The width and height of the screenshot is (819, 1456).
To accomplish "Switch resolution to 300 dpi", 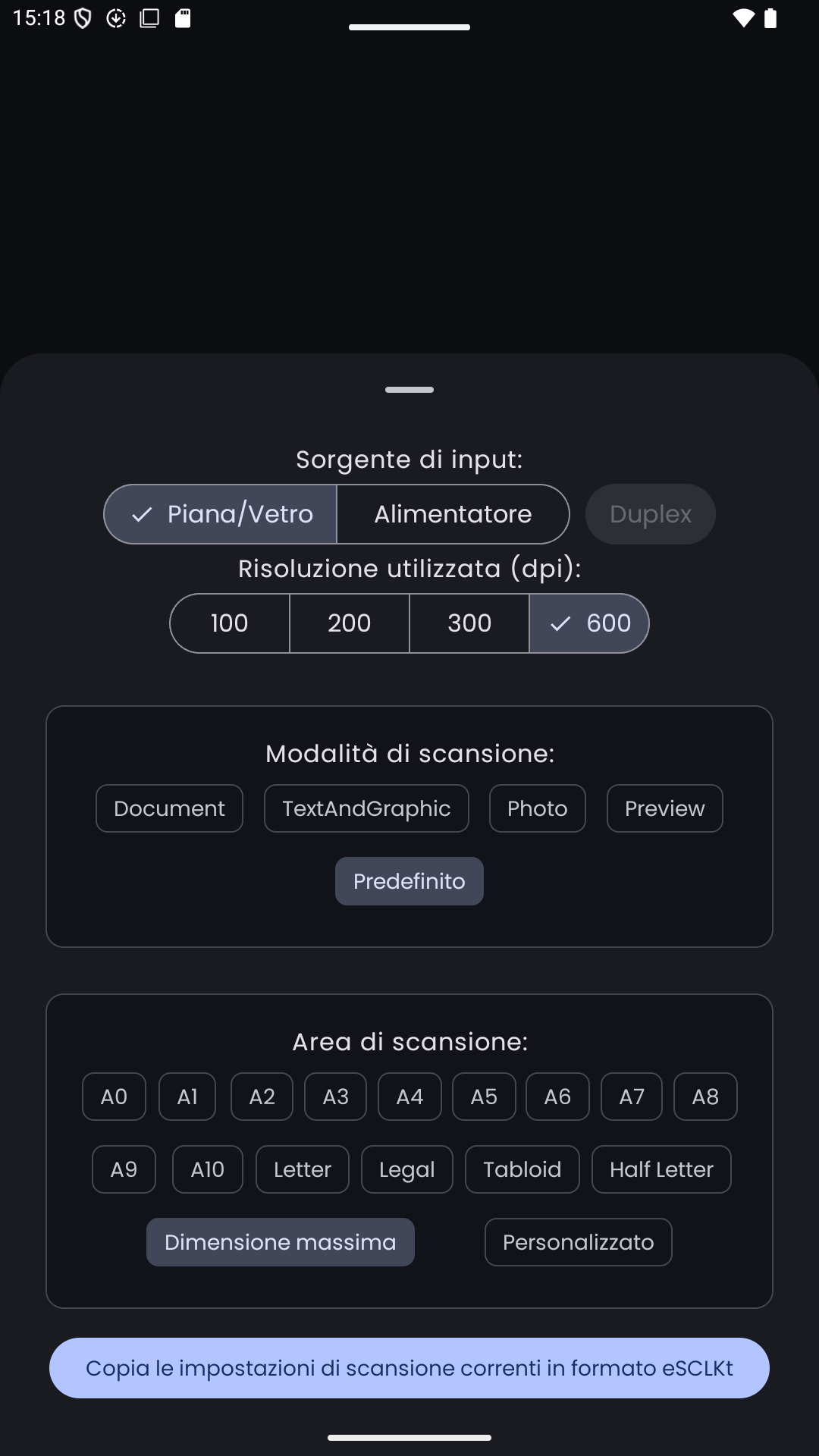I will pyautogui.click(x=469, y=623).
